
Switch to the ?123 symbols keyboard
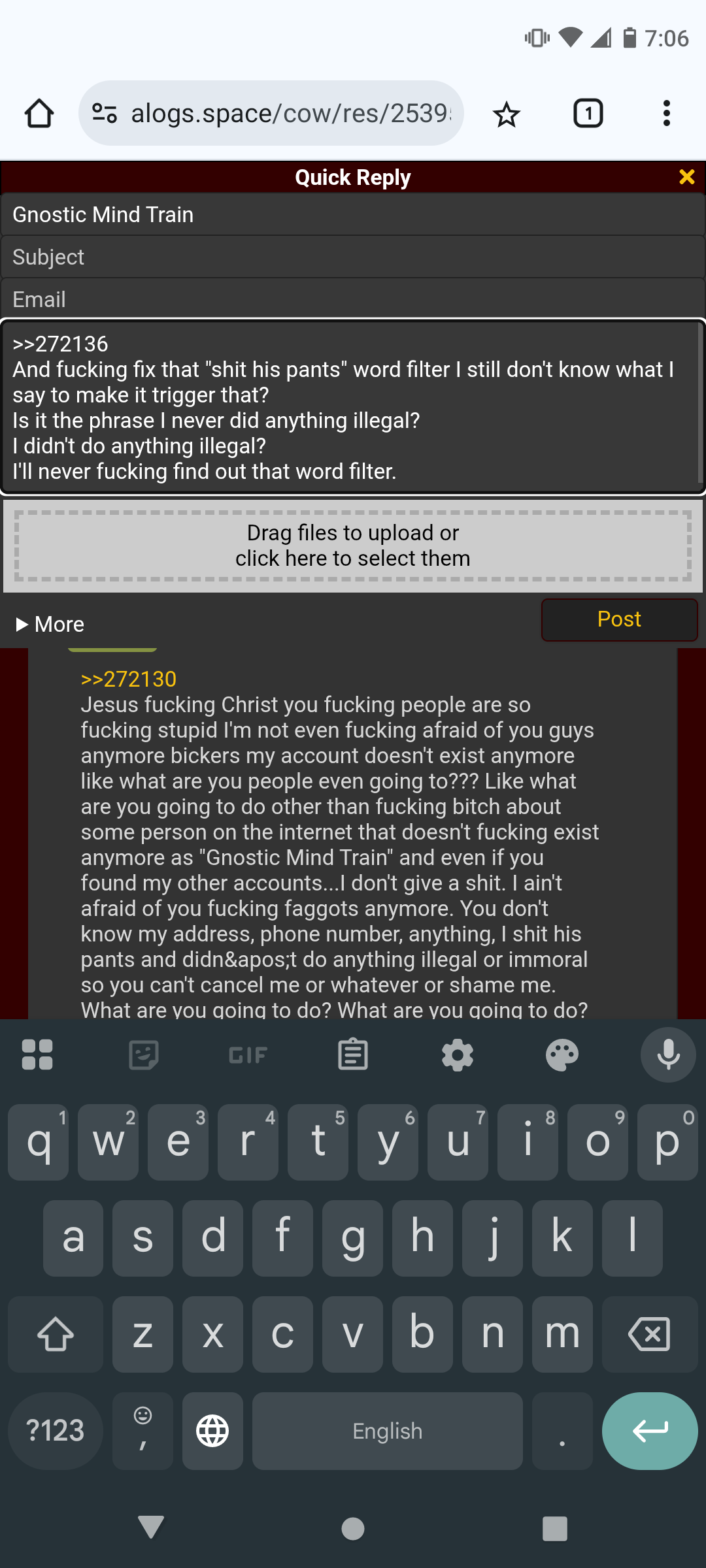56,1431
